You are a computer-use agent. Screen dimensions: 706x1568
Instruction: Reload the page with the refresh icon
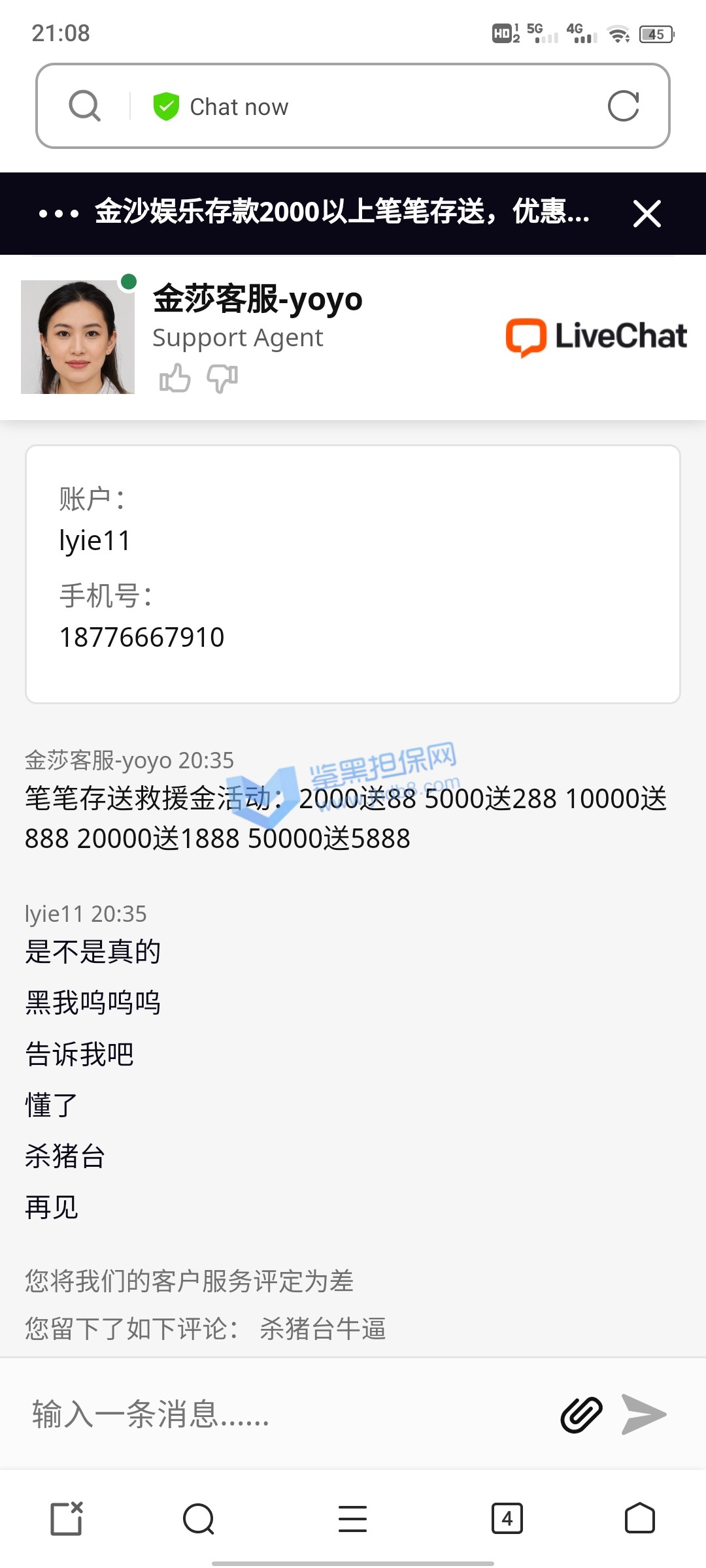click(623, 106)
